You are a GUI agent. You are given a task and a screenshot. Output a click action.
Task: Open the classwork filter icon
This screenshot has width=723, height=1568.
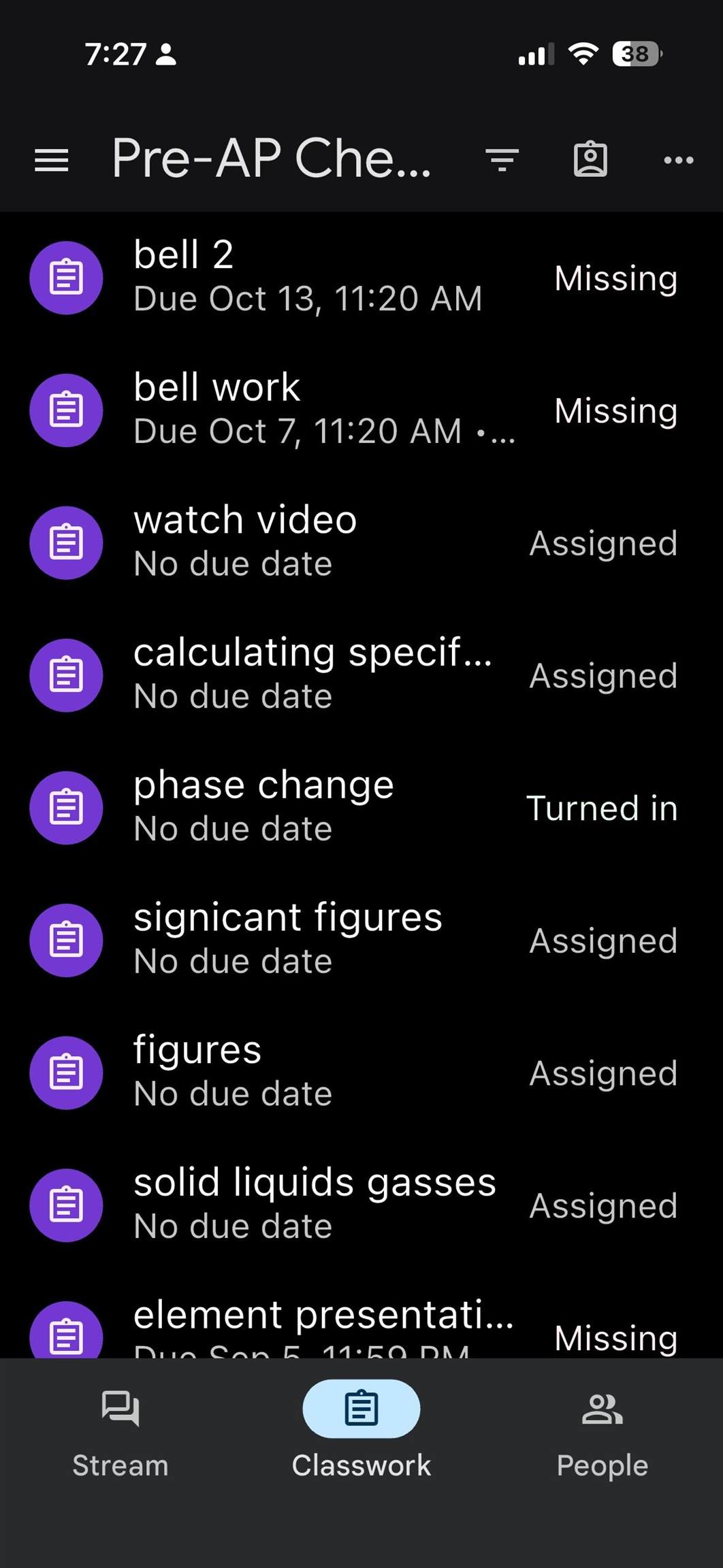(502, 161)
